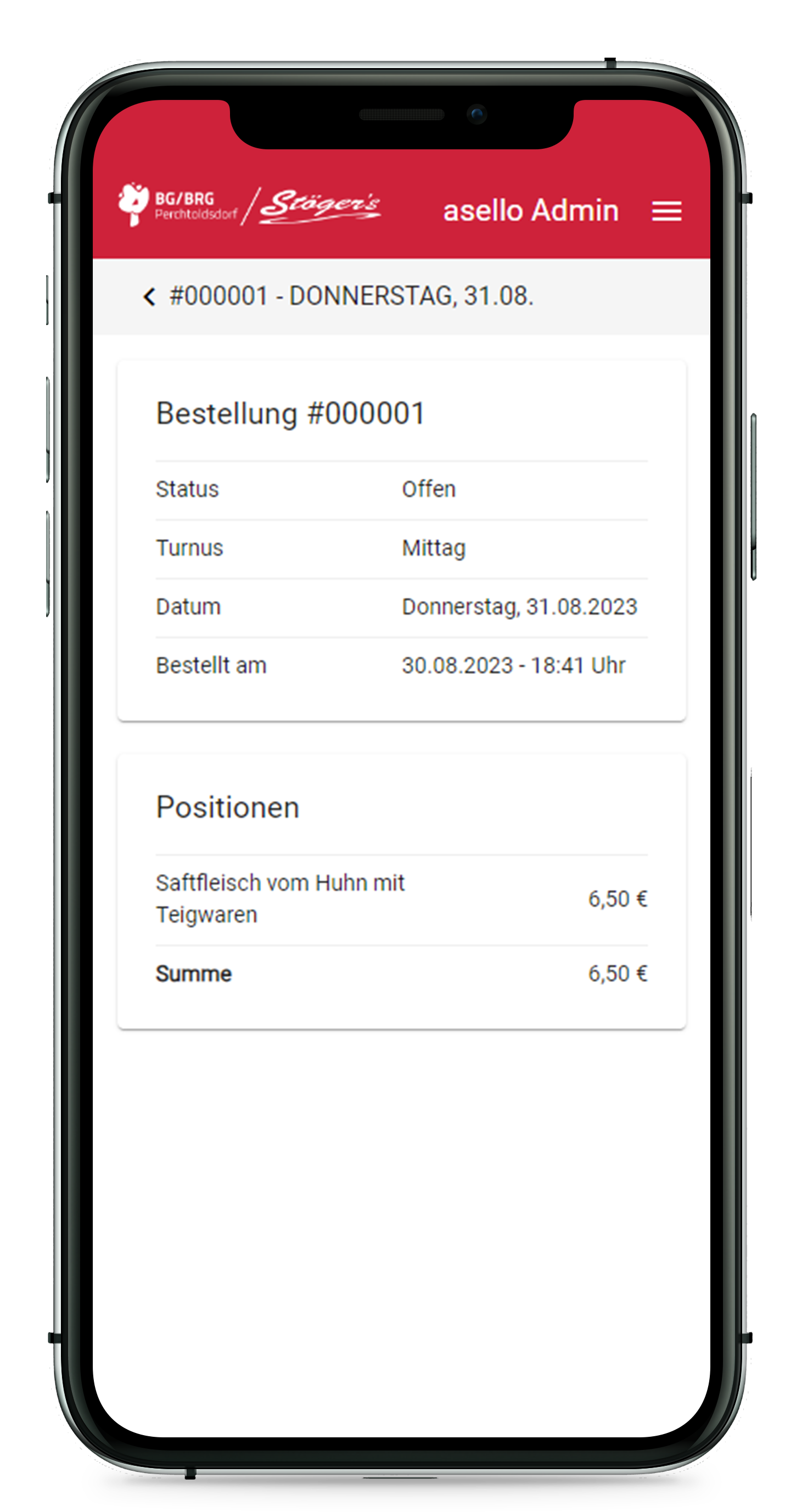Go back using the arrow beside #000001
The width and height of the screenshot is (802, 1512).
(150, 296)
